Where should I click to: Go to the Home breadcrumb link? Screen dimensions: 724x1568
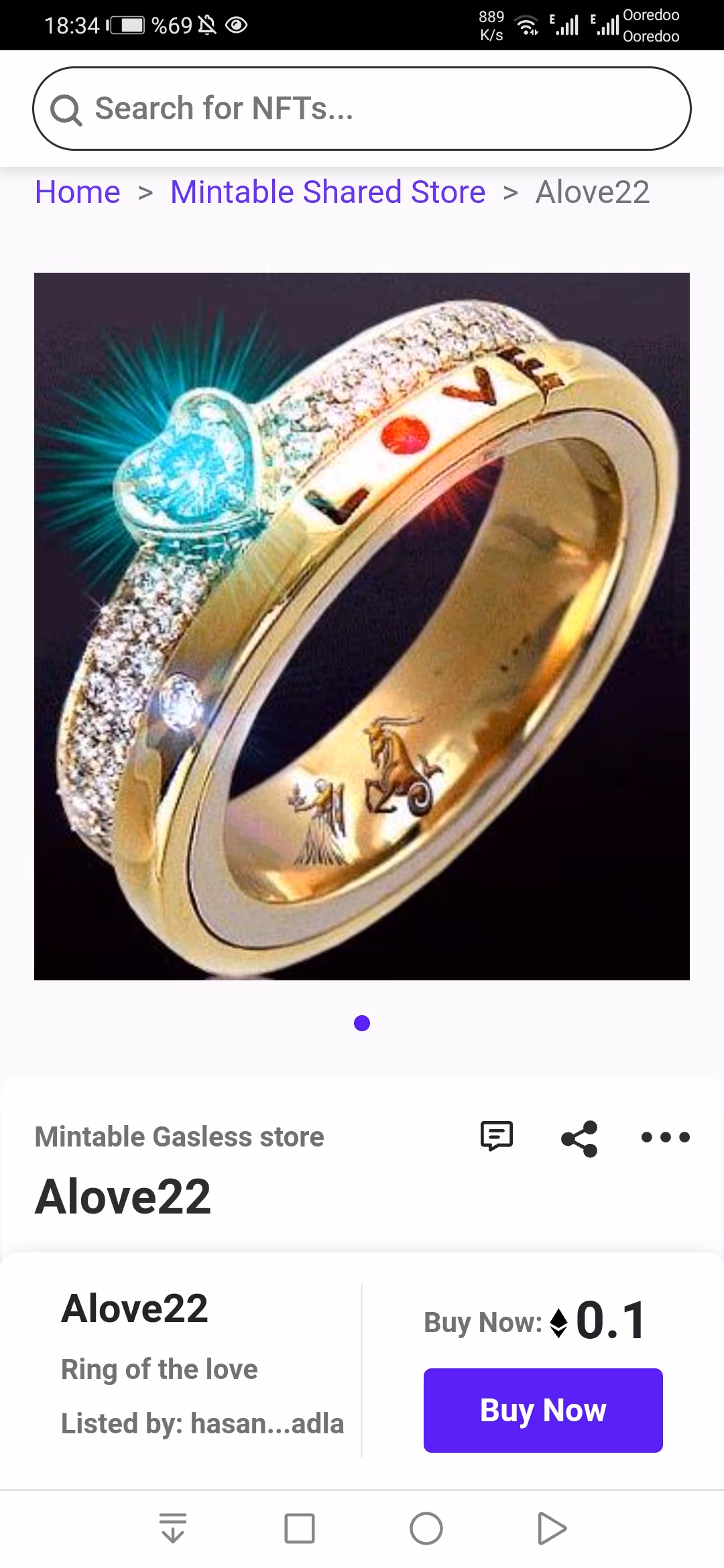[x=78, y=192]
